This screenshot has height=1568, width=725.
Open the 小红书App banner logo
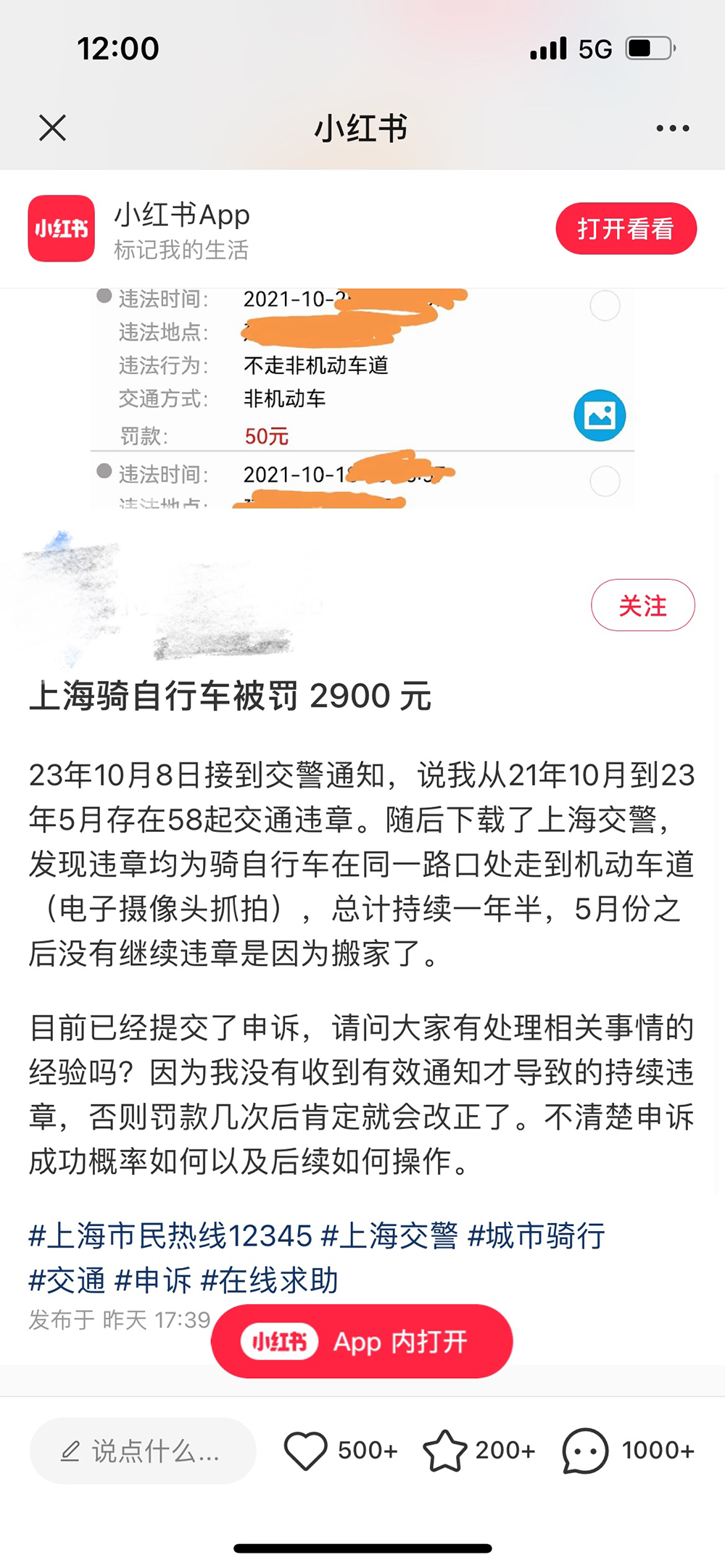pos(62,228)
